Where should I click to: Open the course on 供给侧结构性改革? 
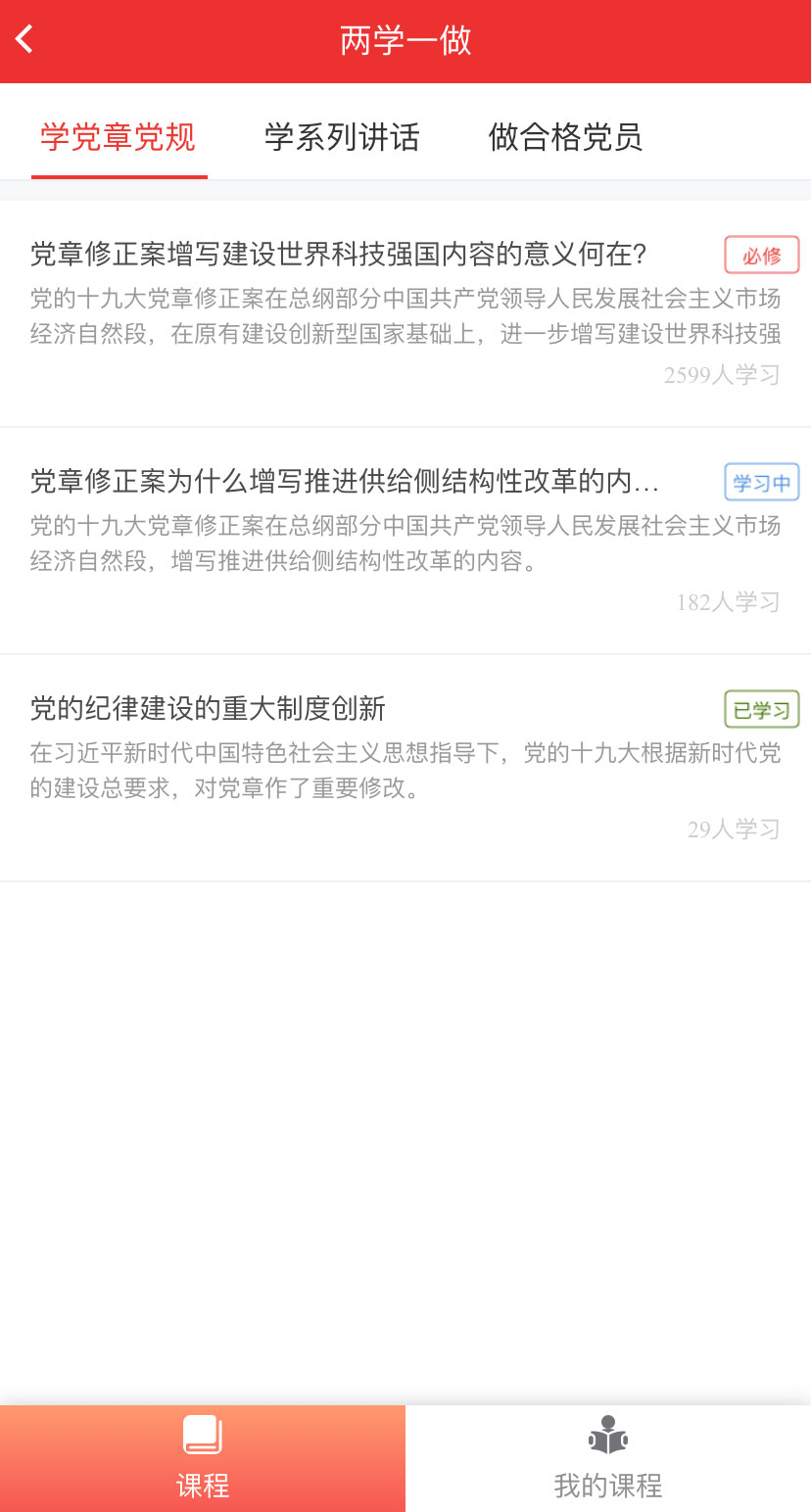click(x=405, y=541)
